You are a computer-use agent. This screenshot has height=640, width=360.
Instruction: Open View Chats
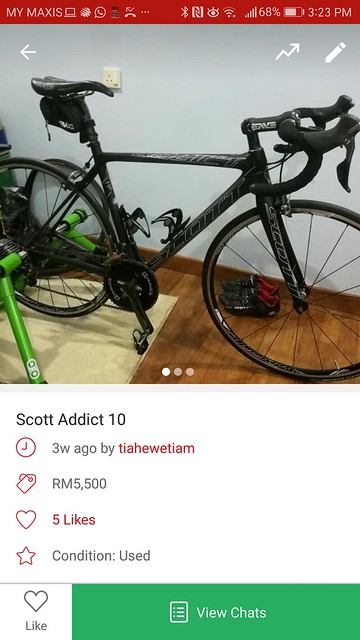216,612
